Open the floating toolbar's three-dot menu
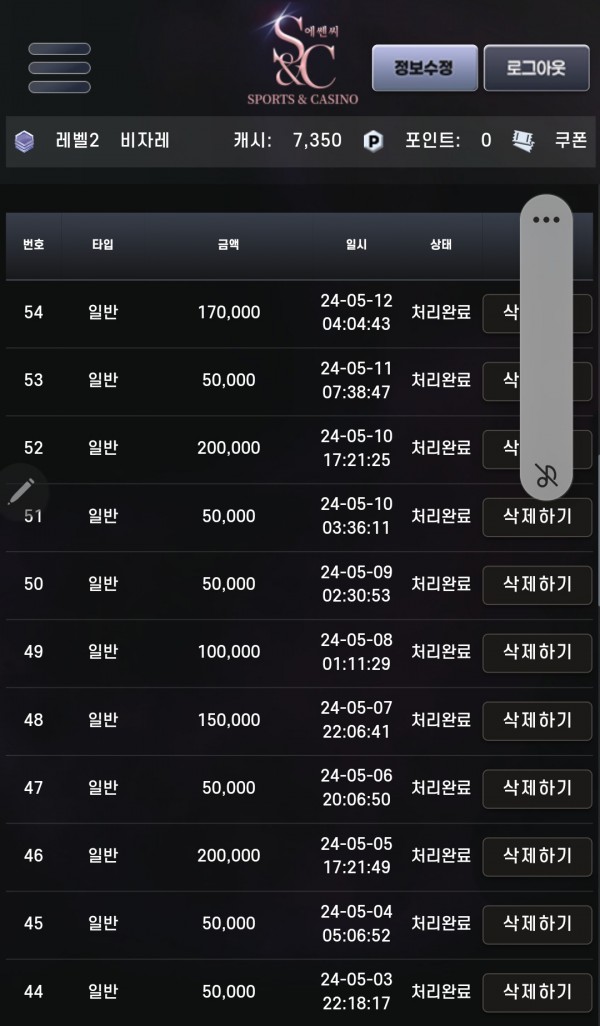Screen dimensions: 600x1026 tap(546, 220)
